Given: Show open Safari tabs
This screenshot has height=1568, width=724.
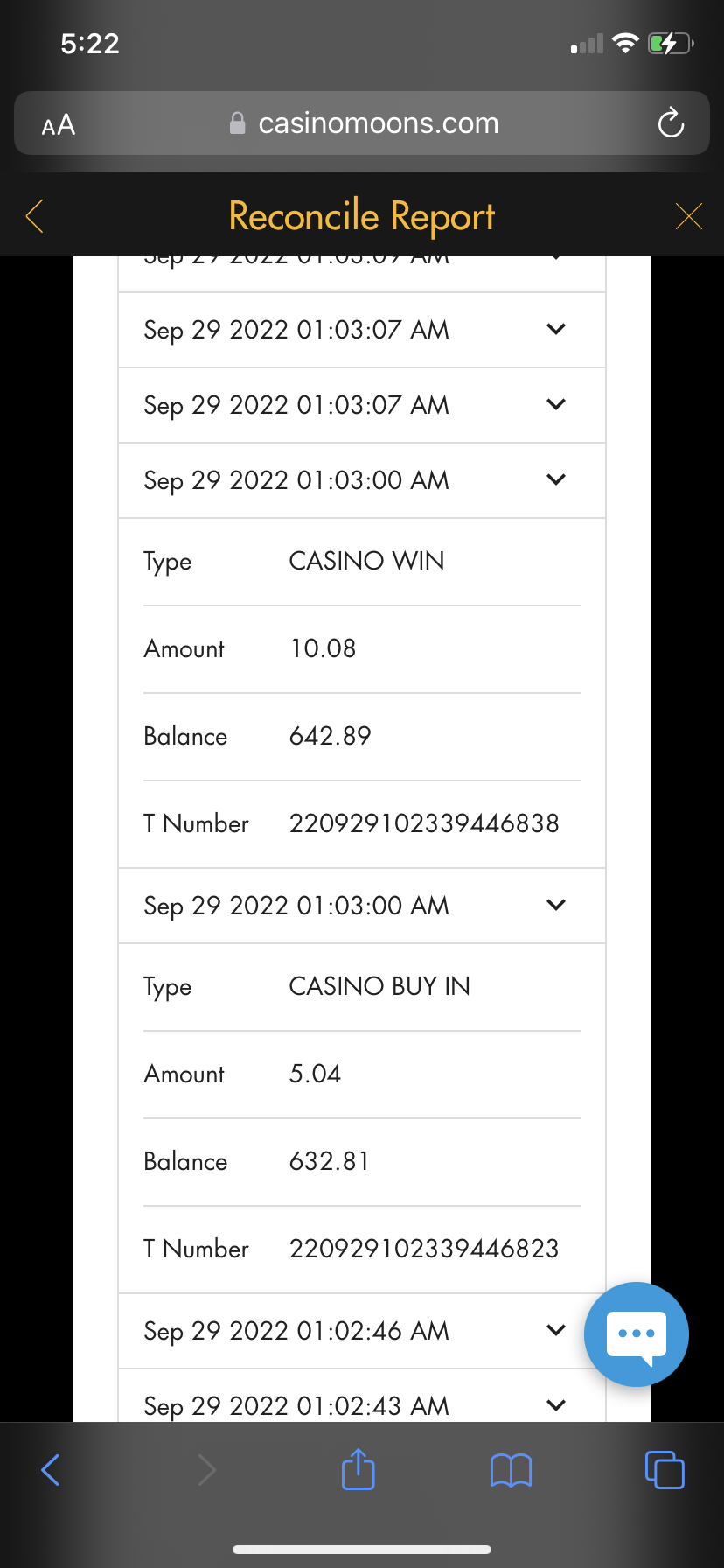Looking at the screenshot, I should click(x=664, y=1470).
